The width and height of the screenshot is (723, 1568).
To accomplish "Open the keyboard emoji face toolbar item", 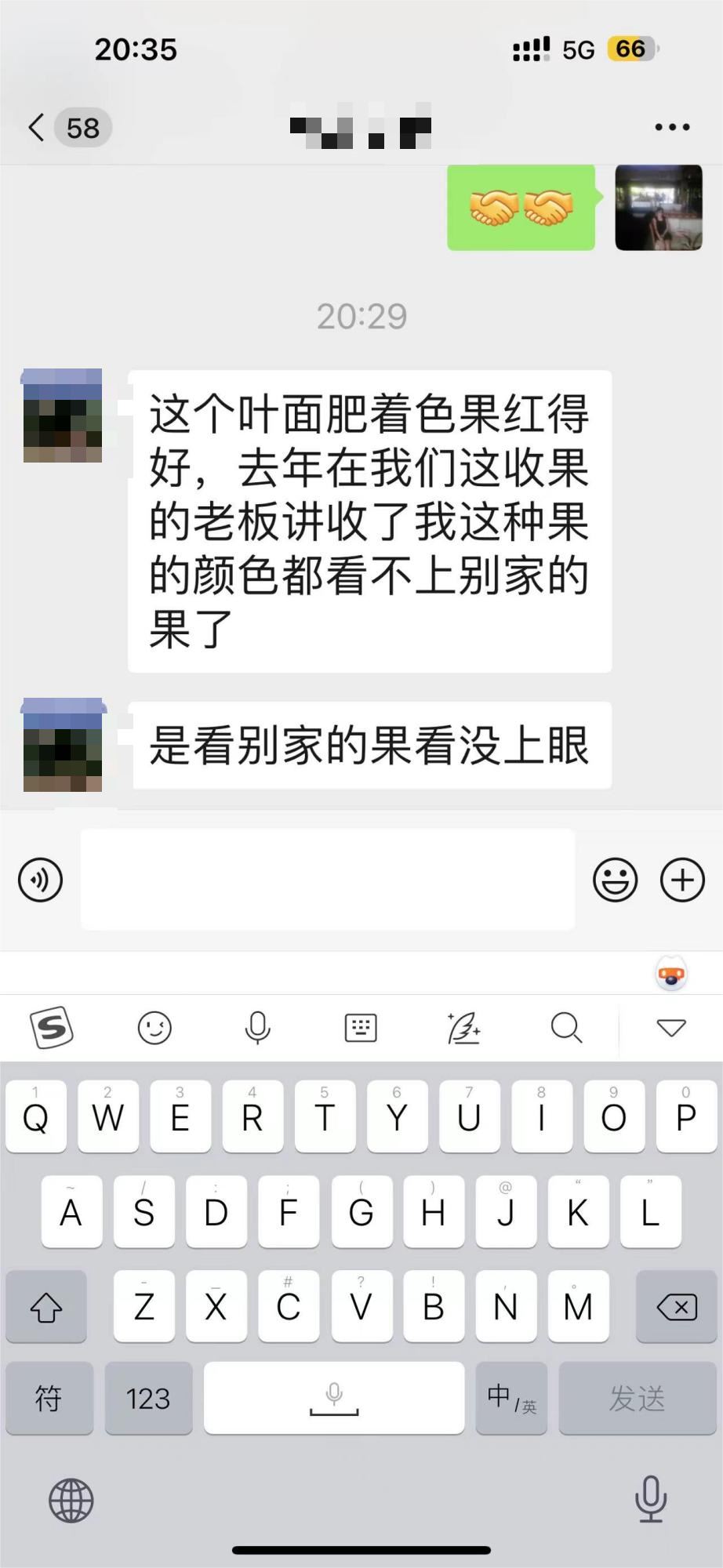I will 154,1027.
